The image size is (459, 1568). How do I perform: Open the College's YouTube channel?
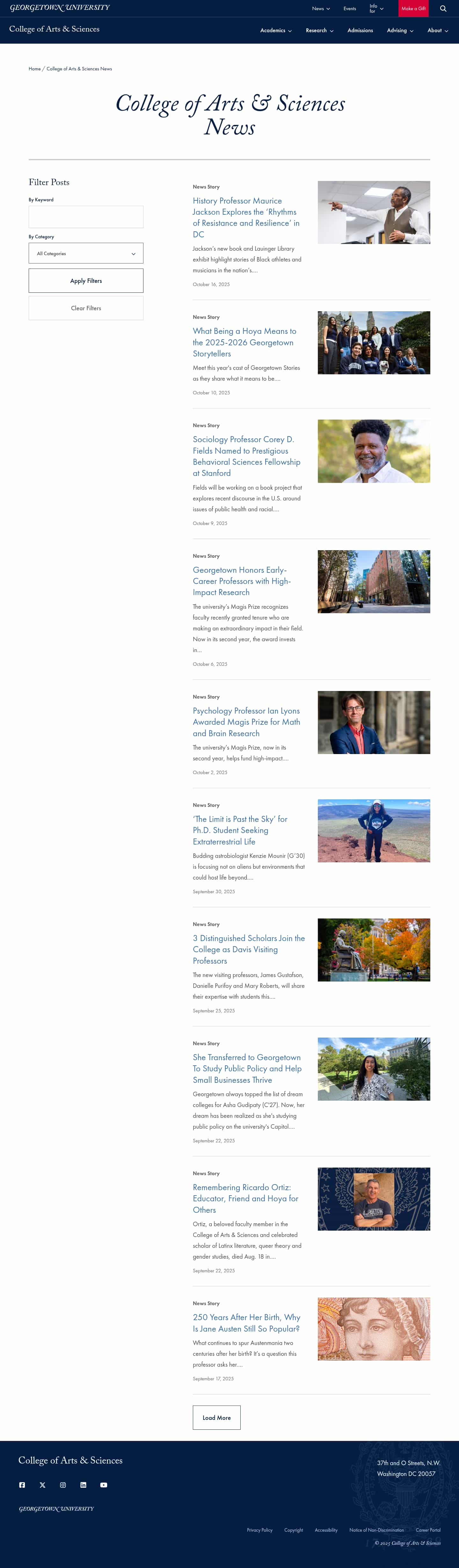click(104, 1485)
